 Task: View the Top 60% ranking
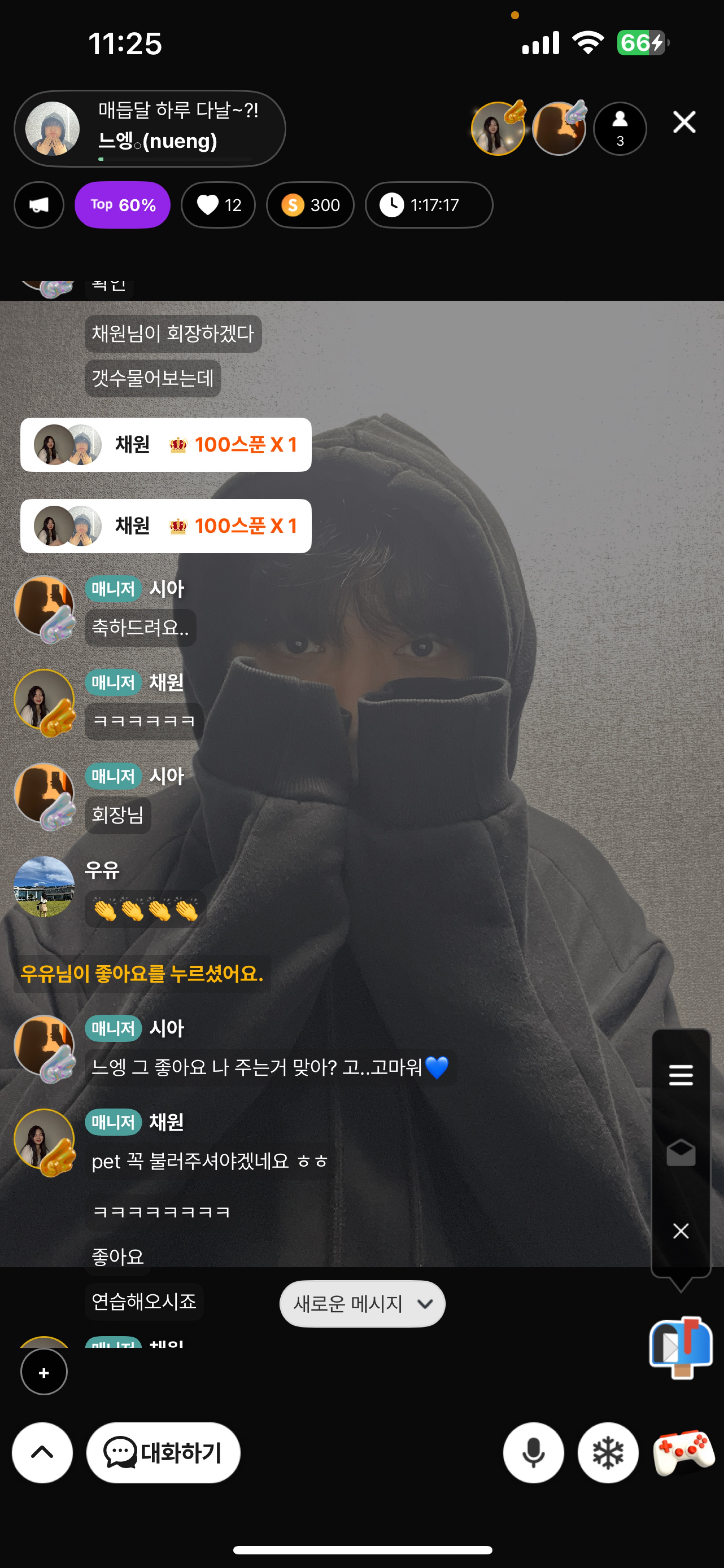click(122, 205)
